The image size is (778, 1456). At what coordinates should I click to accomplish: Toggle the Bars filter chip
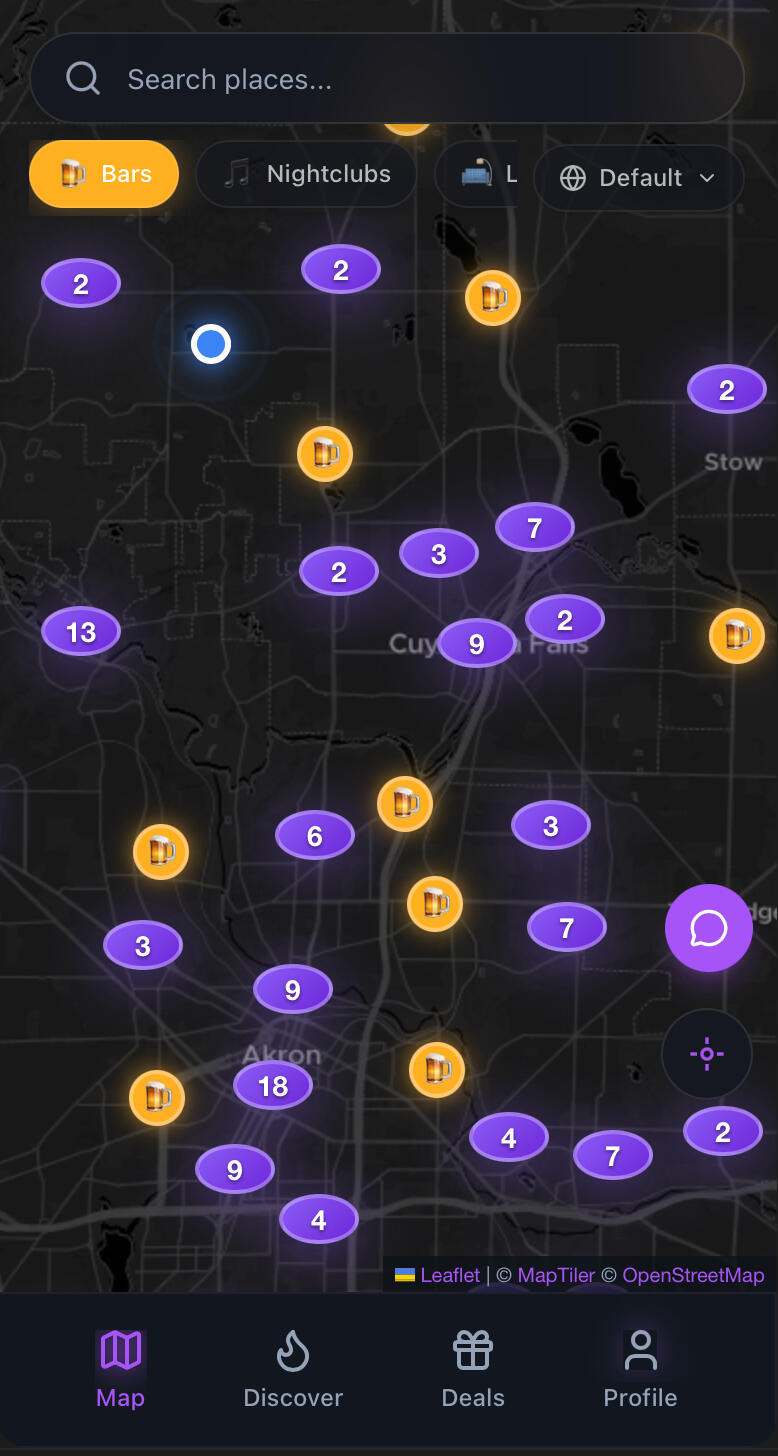pos(104,174)
